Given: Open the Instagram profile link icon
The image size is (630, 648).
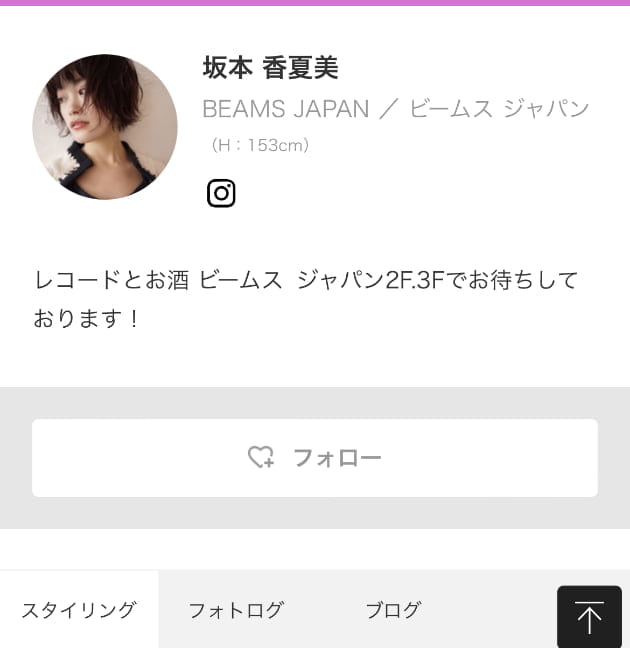Looking at the screenshot, I should [x=221, y=193].
